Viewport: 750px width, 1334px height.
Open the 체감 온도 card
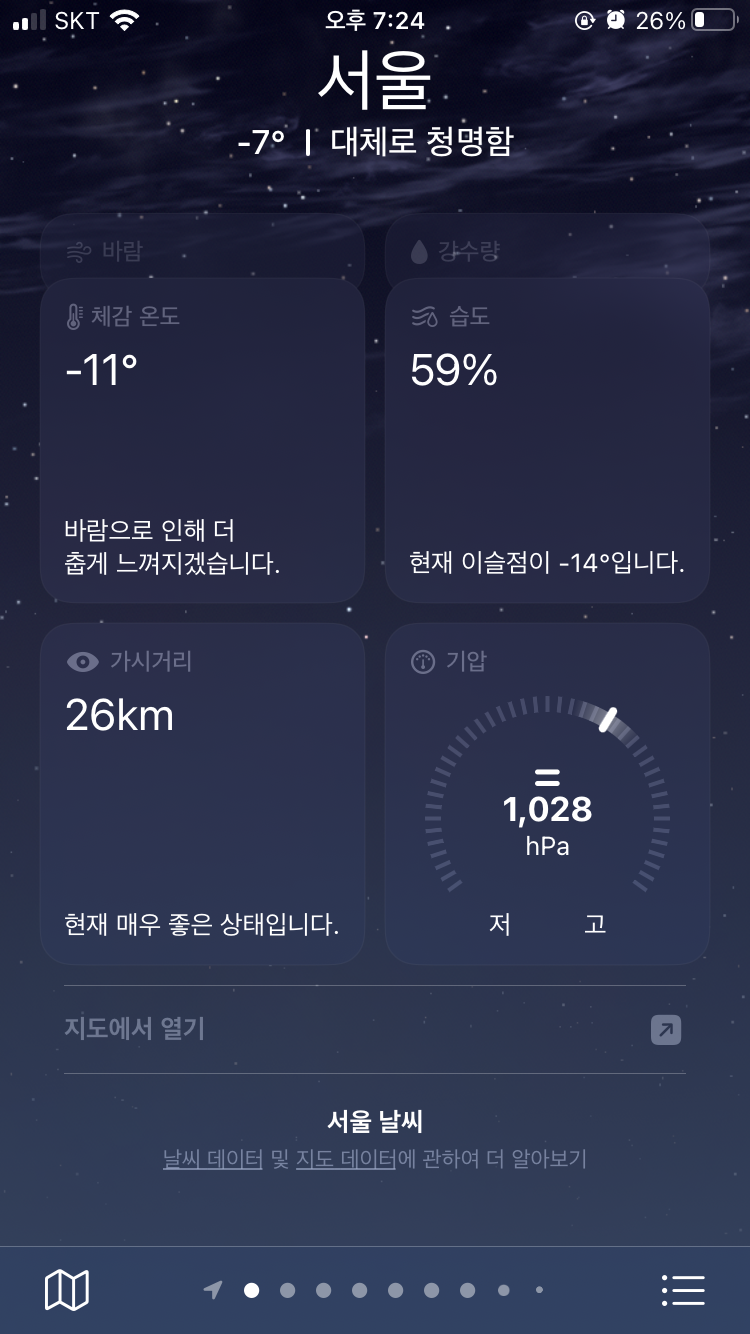202,440
